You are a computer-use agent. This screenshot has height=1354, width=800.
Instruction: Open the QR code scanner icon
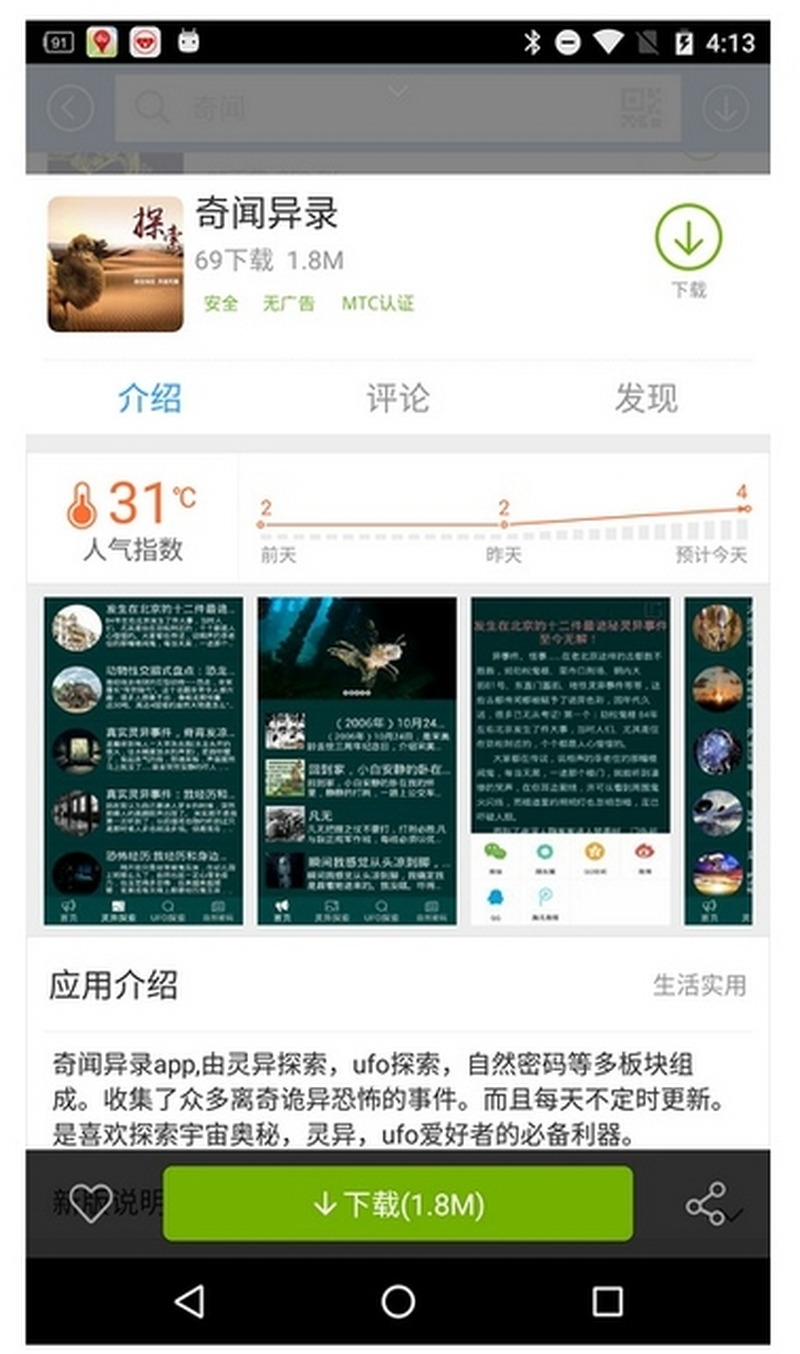pos(641,108)
